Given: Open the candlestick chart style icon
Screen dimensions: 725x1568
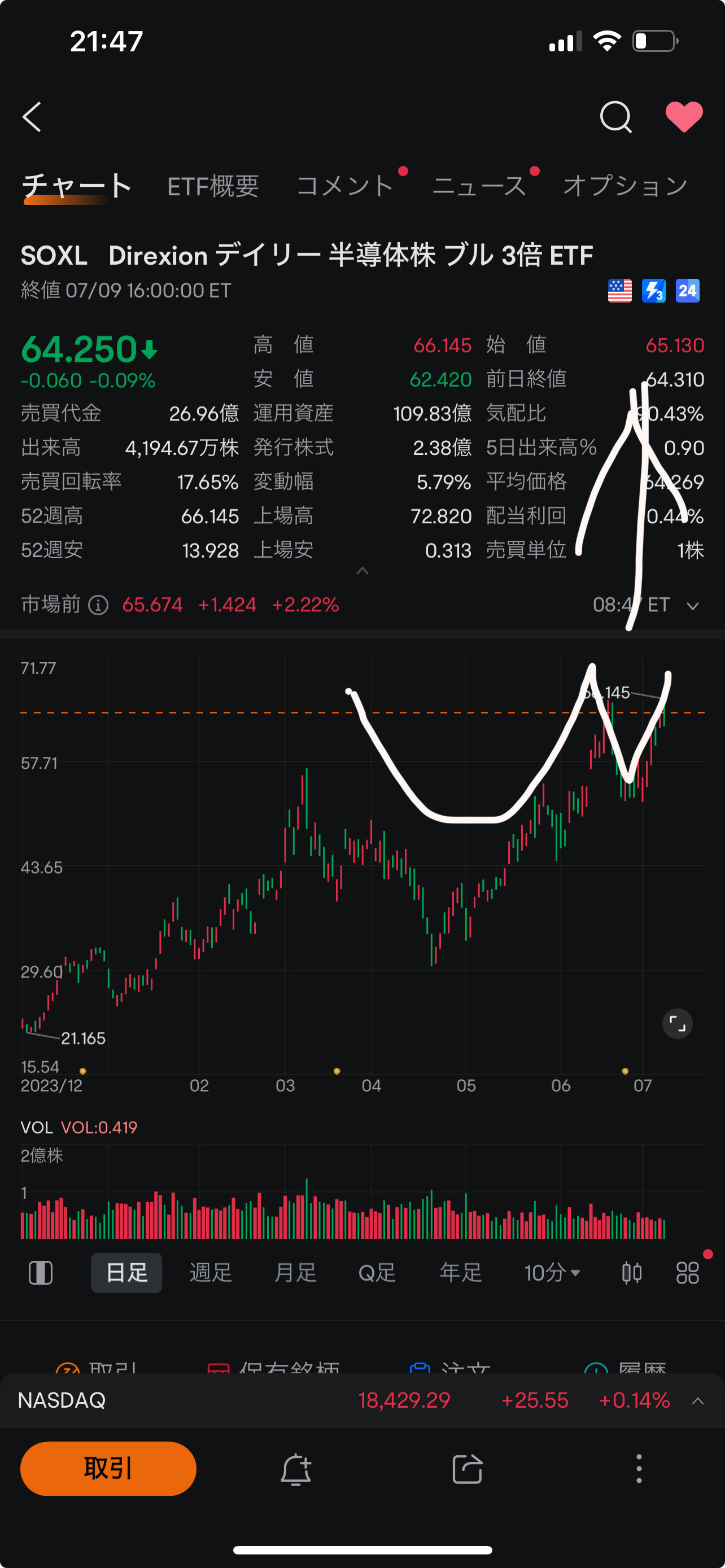Looking at the screenshot, I should click(632, 1272).
